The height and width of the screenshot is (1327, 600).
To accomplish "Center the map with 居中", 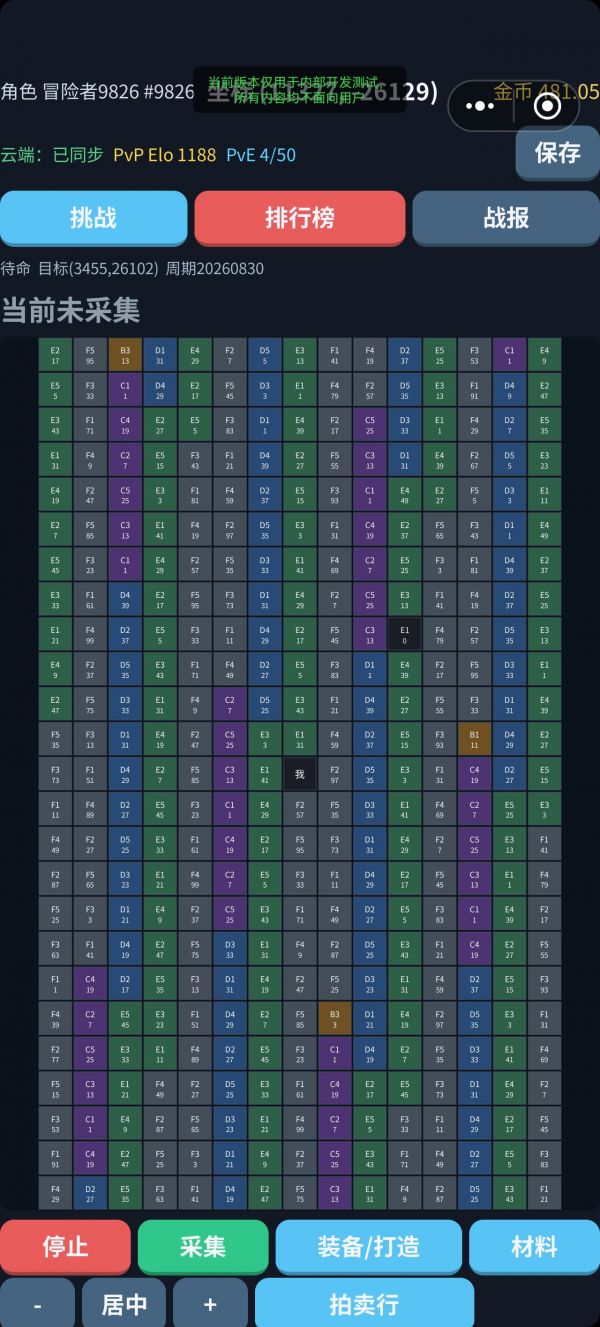I will tap(124, 1303).
